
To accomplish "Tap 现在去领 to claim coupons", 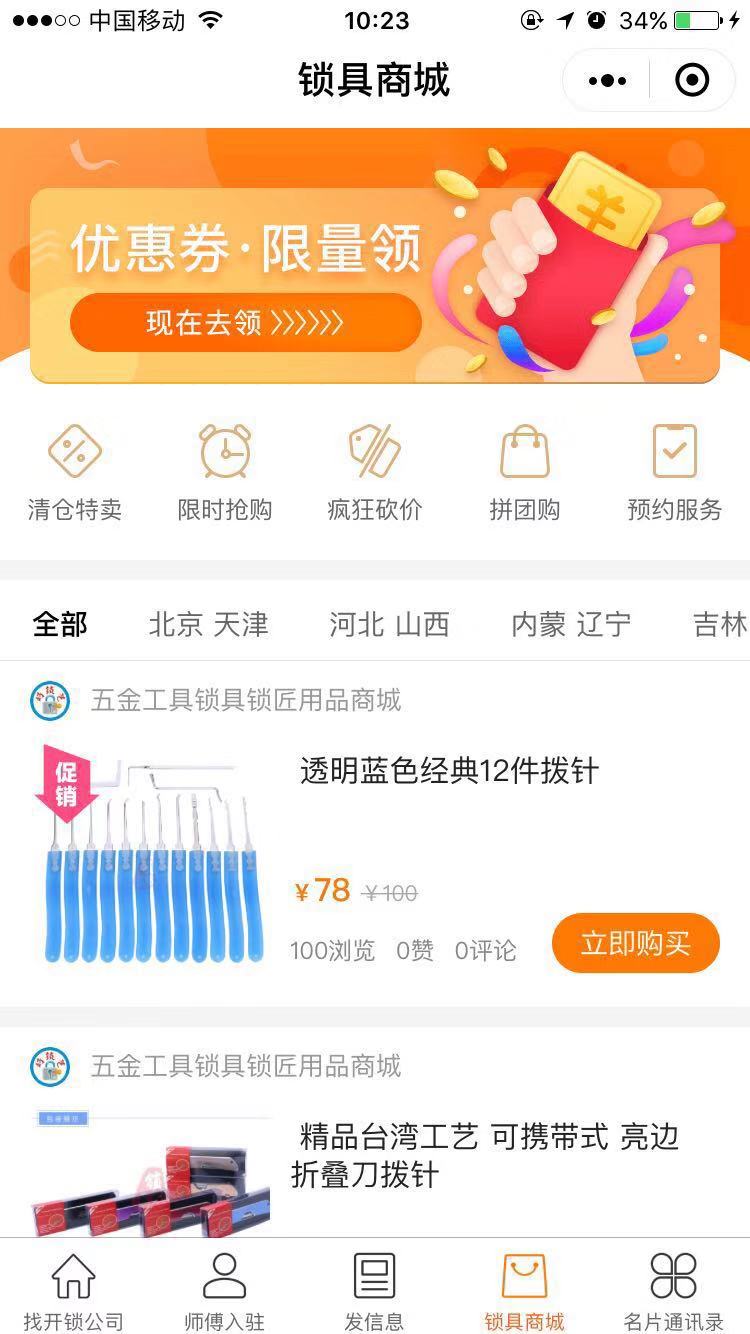I will [x=245, y=322].
